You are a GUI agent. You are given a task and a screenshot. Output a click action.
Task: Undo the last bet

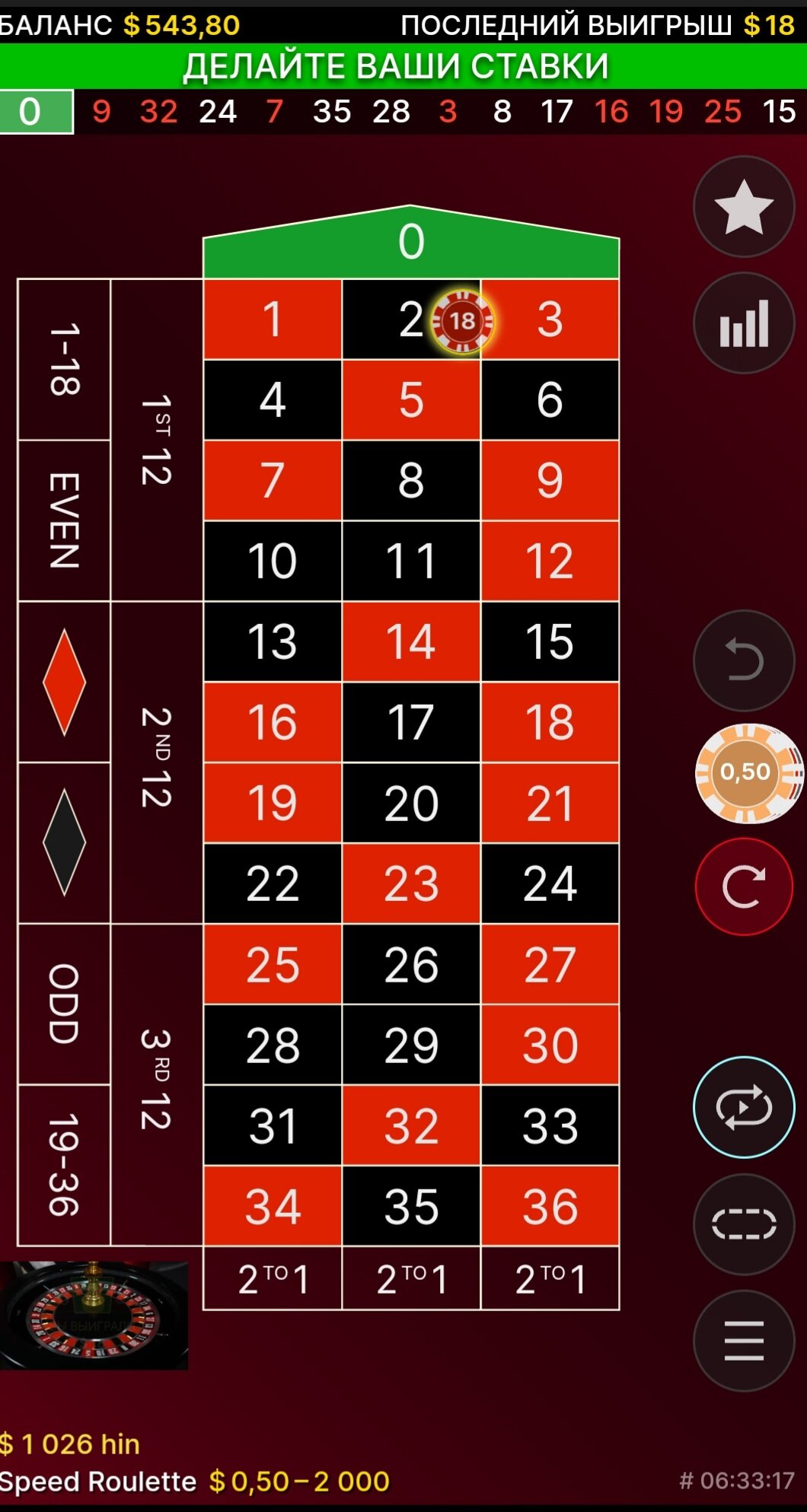pyautogui.click(x=744, y=660)
